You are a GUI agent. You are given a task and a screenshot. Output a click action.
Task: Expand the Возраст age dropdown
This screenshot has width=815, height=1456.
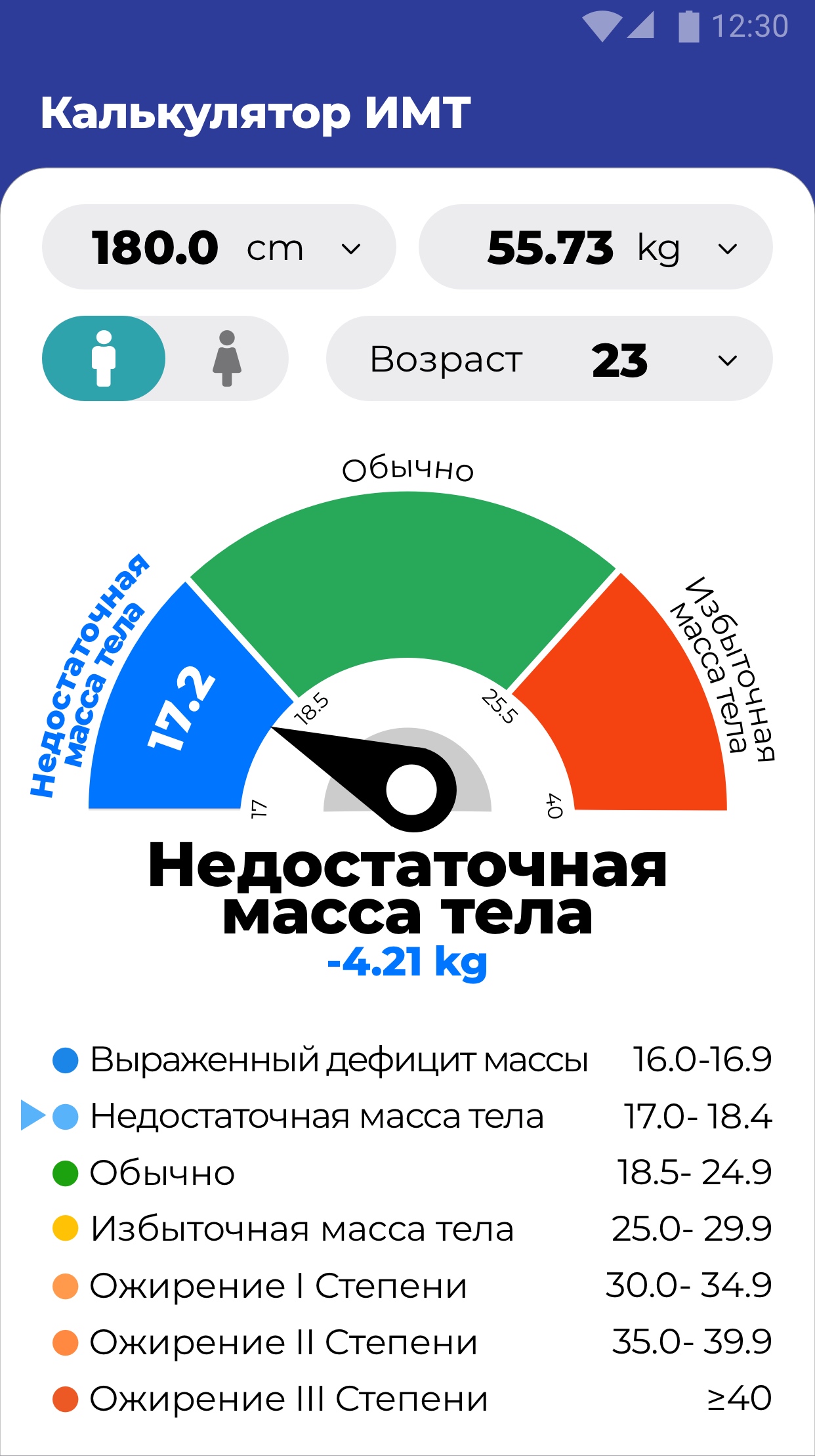point(549,359)
